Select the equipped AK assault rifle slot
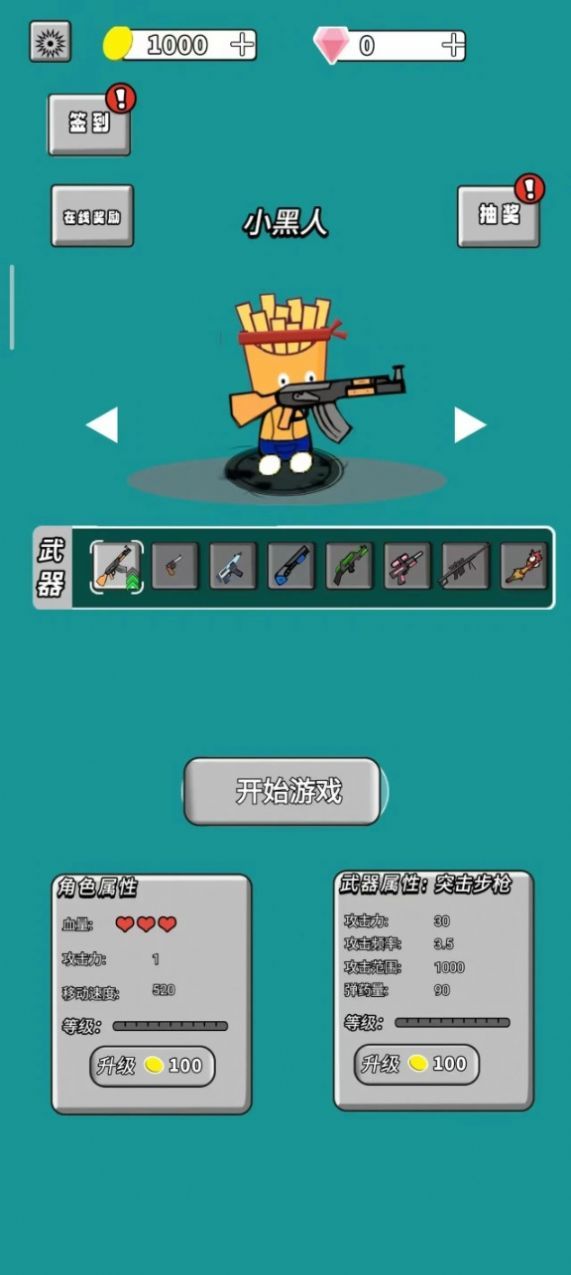 (117, 566)
